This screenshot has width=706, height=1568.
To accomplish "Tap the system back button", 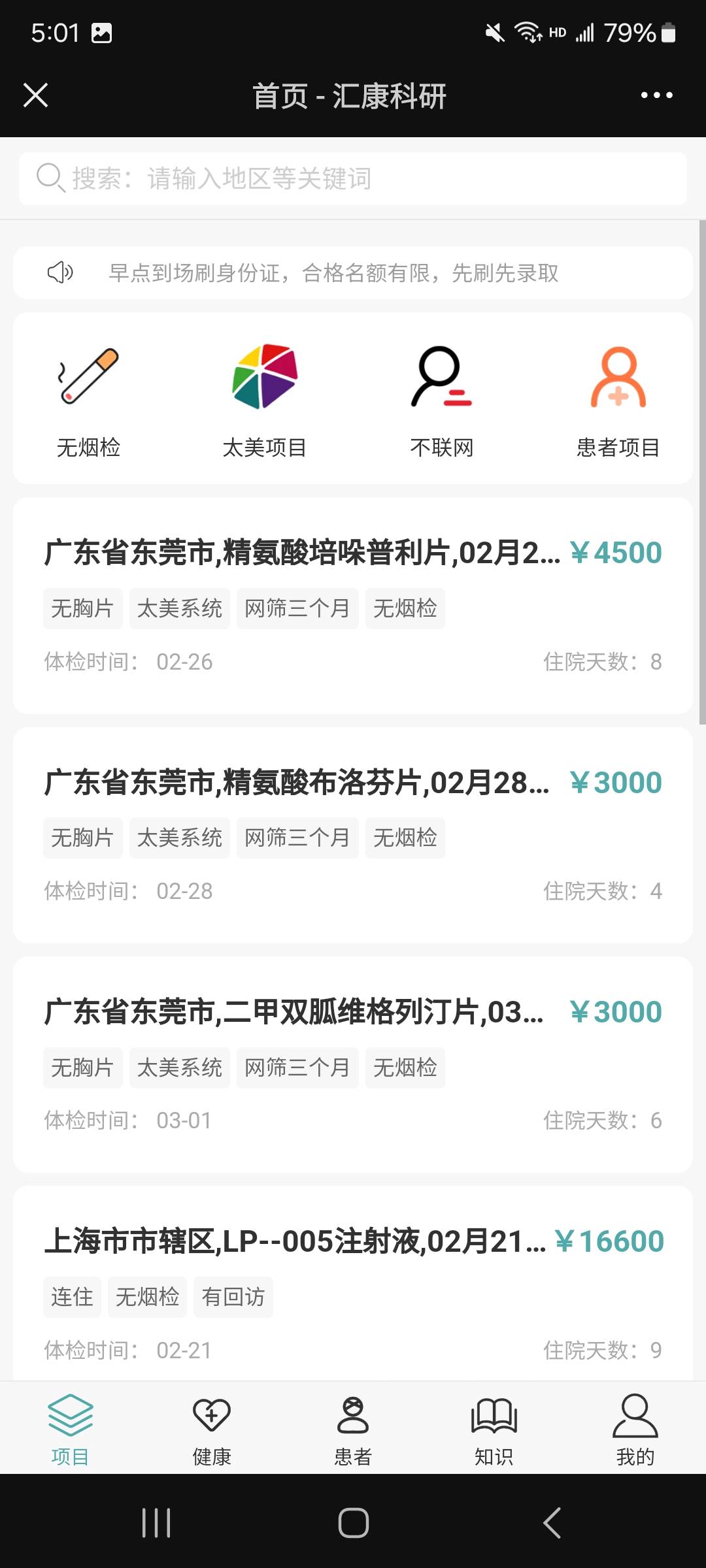I will [x=552, y=1523].
